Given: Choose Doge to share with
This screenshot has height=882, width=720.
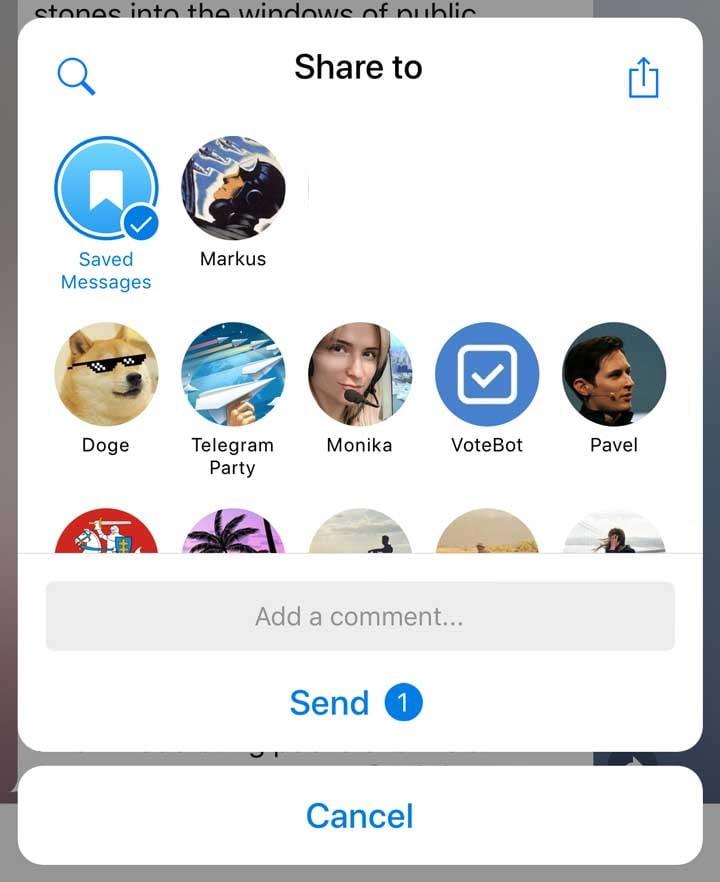Looking at the screenshot, I should (x=106, y=375).
